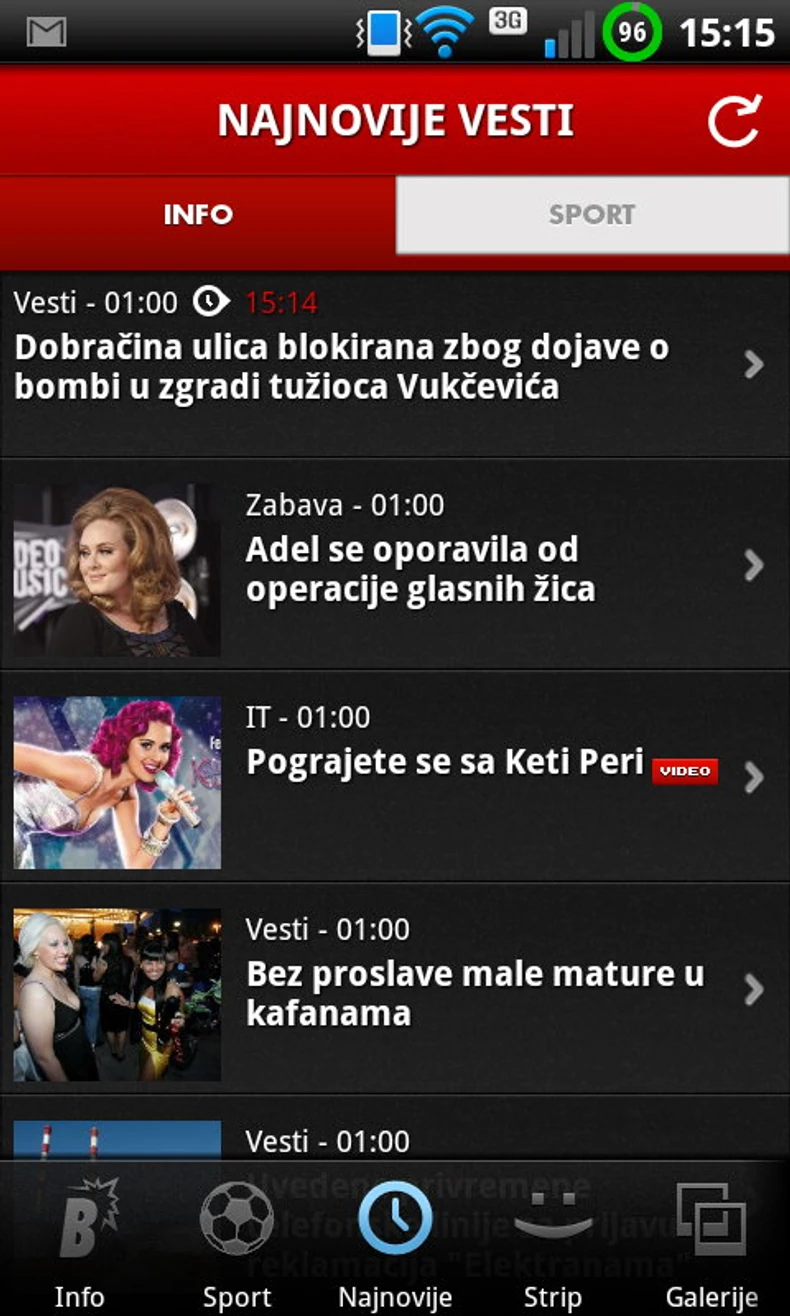Read the Adel vocal cord surgery story
The width and height of the screenshot is (790, 1316).
click(x=420, y=568)
